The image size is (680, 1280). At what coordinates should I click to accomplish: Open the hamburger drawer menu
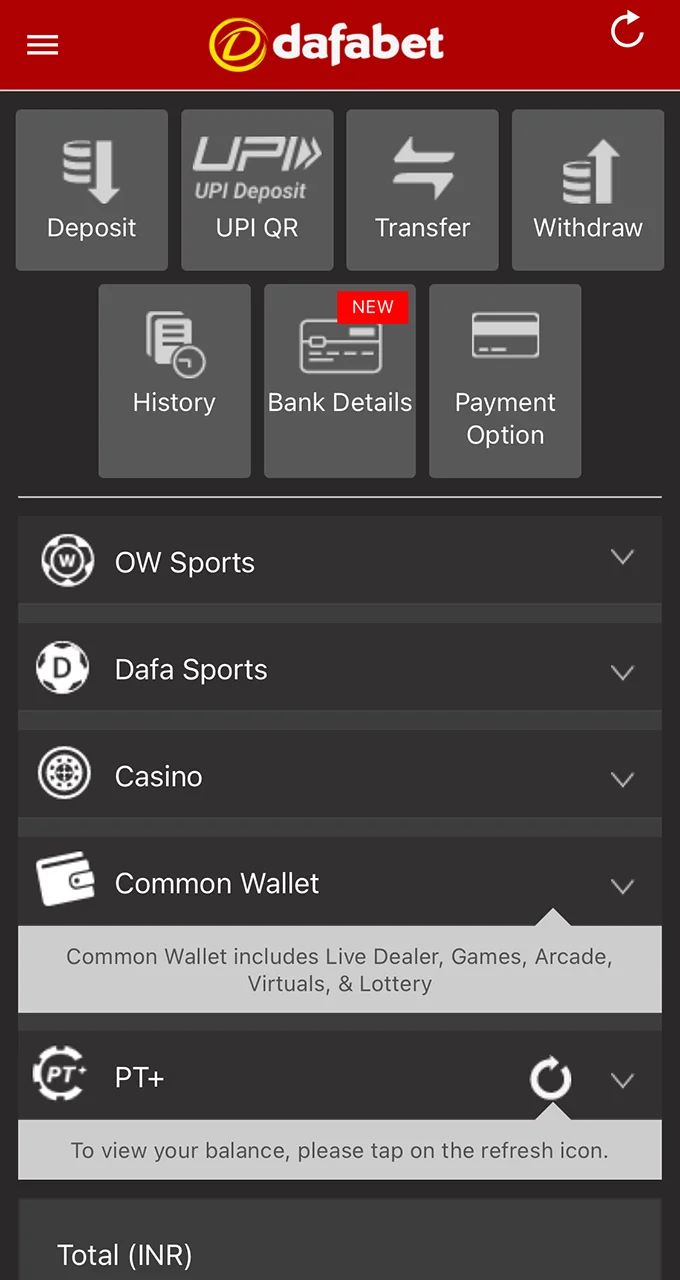42,45
